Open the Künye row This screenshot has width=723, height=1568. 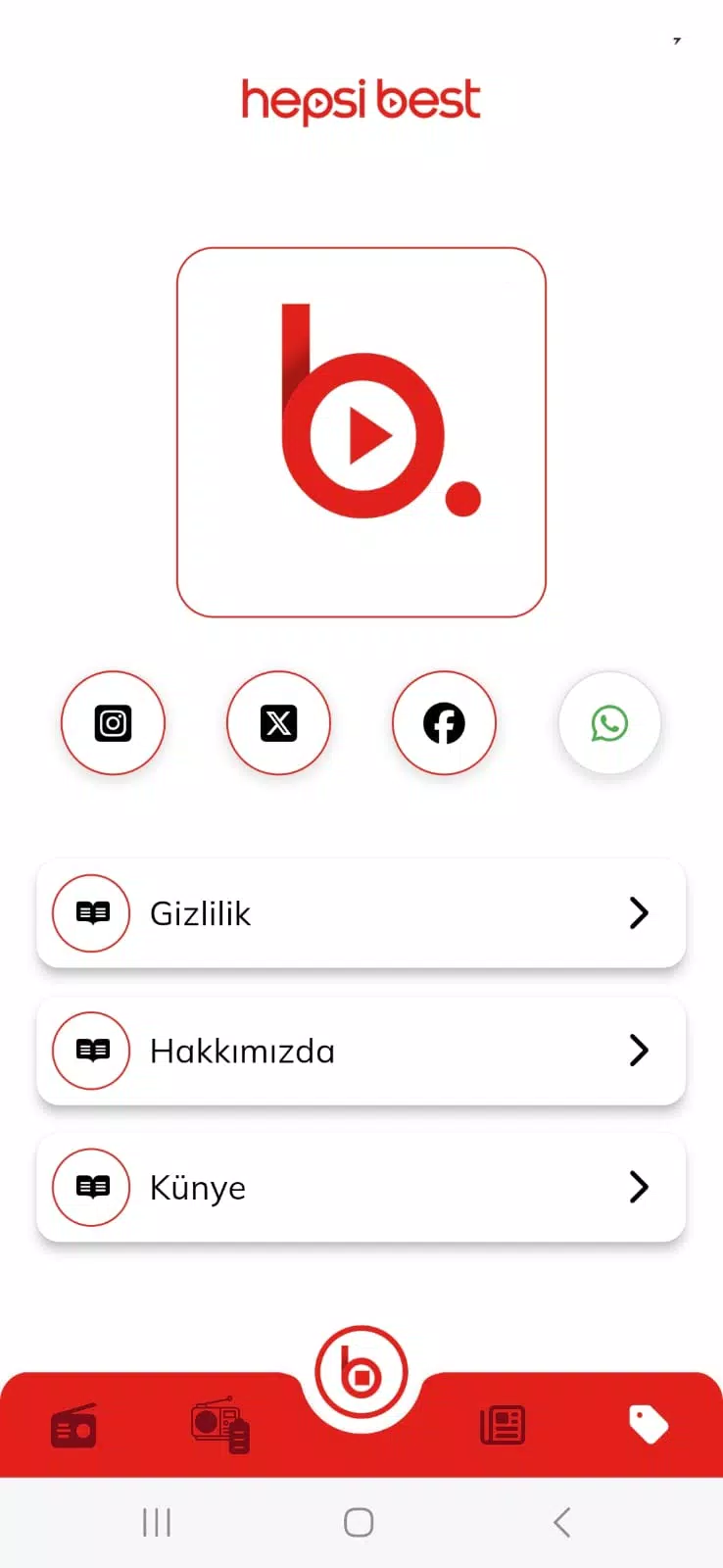point(361,1187)
